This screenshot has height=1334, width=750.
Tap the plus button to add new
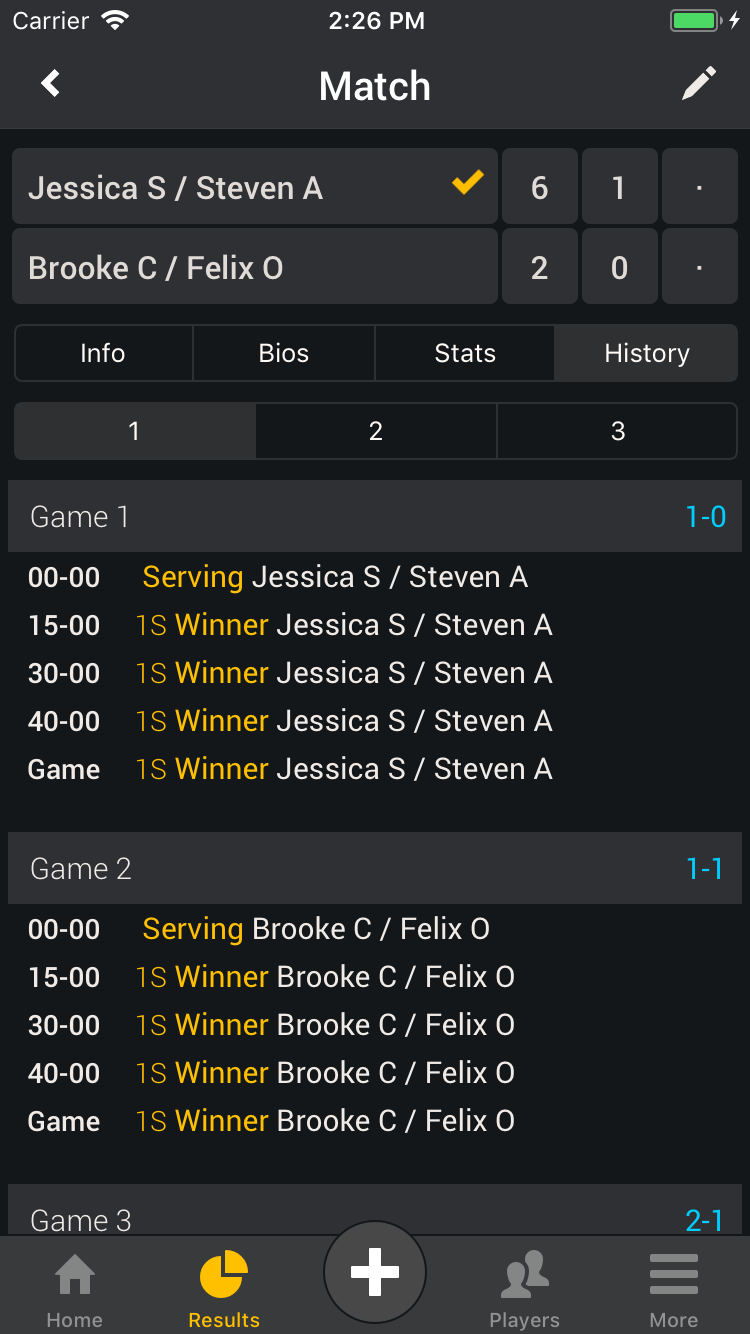pyautogui.click(x=375, y=1273)
